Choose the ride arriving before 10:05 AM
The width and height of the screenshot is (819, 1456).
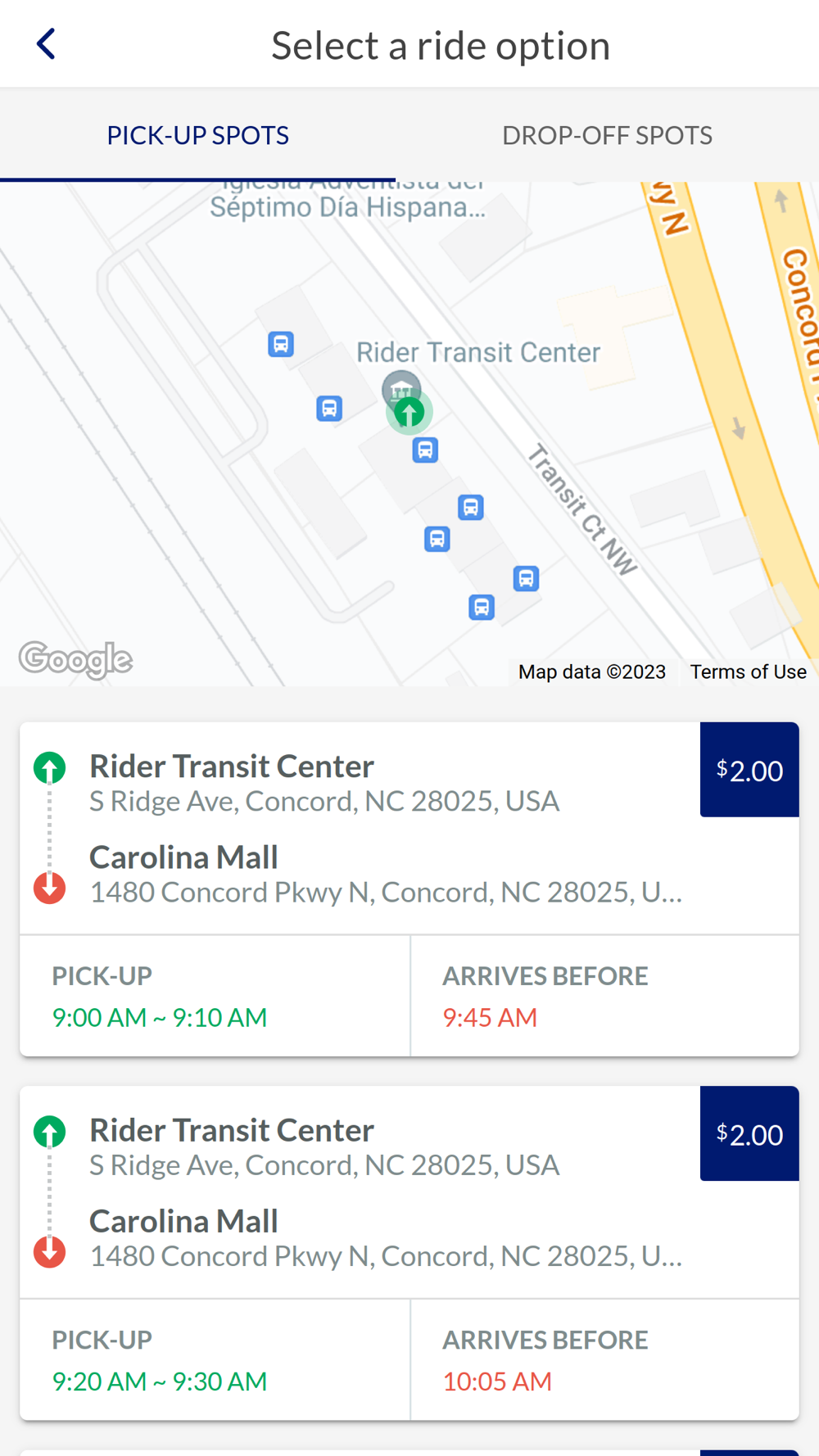[409, 1253]
